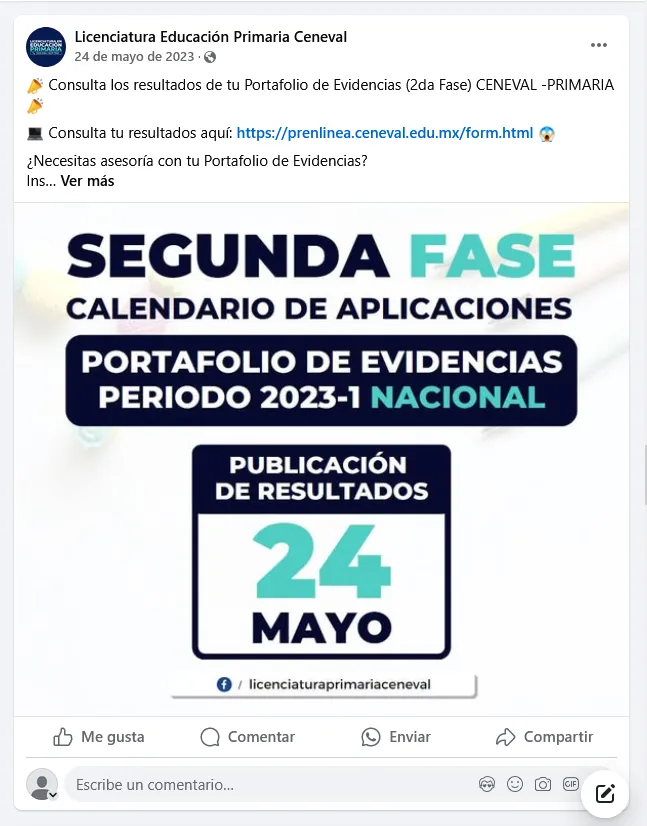
Task: Expand the post text with Ver más
Action: pyautogui.click(x=88, y=181)
